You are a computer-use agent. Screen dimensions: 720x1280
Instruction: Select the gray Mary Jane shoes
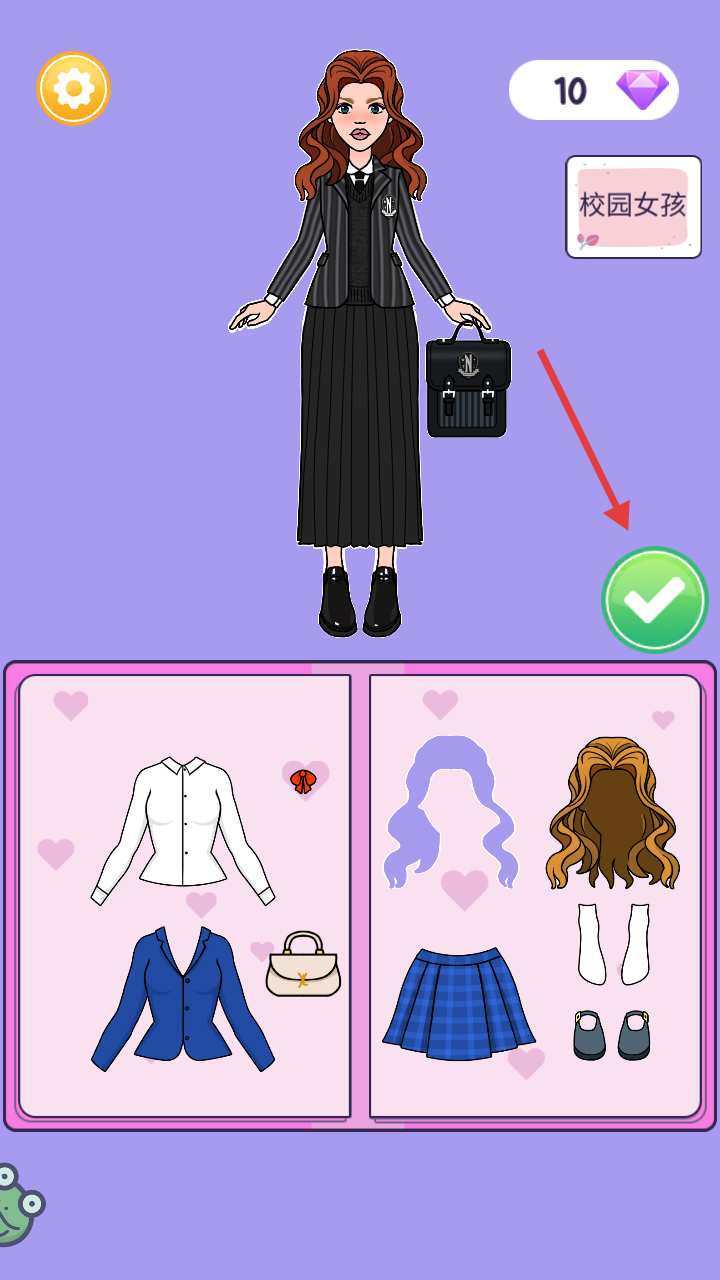pos(612,1035)
